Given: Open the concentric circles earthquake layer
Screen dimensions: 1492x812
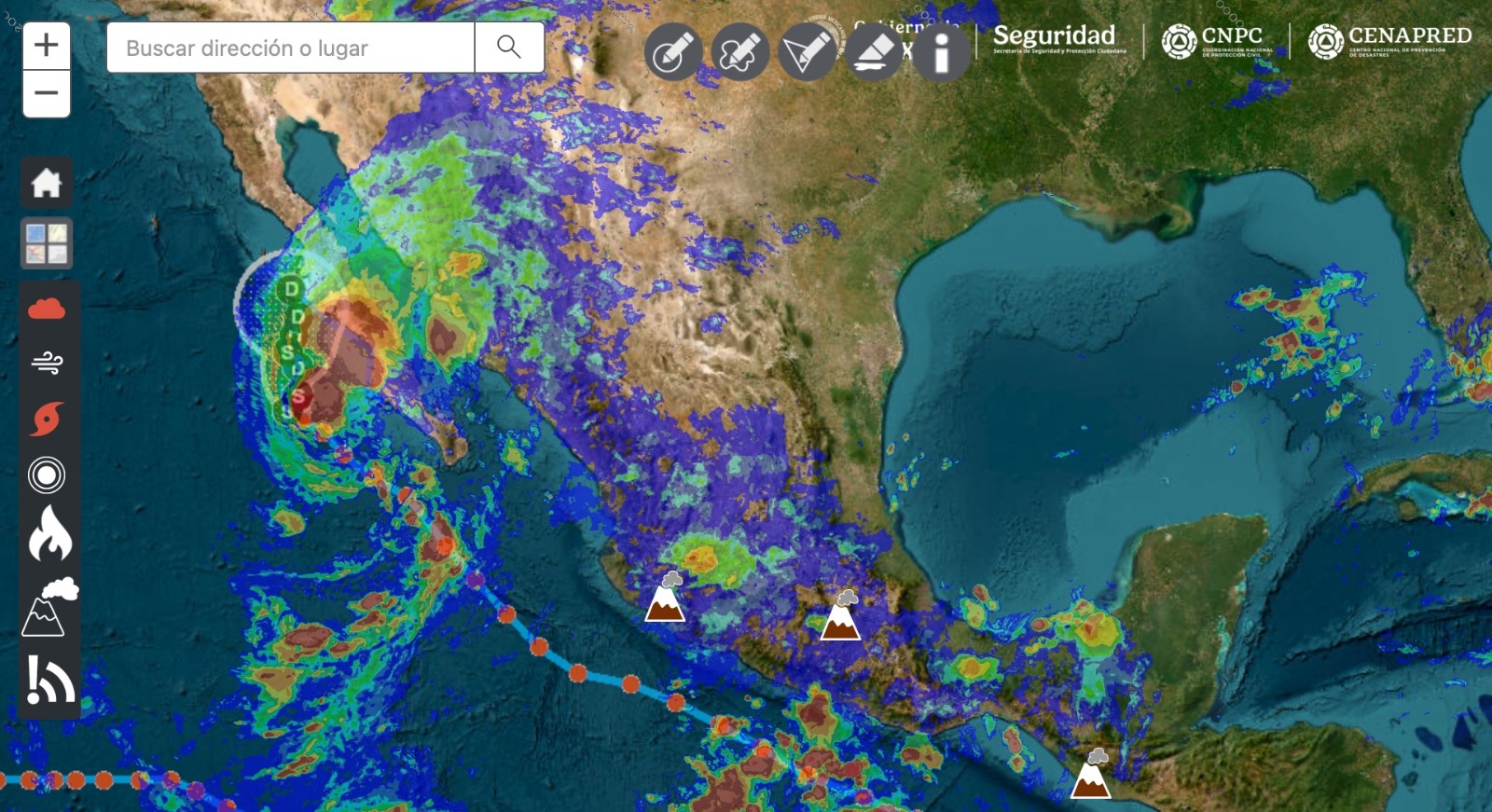Looking at the screenshot, I should [47, 475].
